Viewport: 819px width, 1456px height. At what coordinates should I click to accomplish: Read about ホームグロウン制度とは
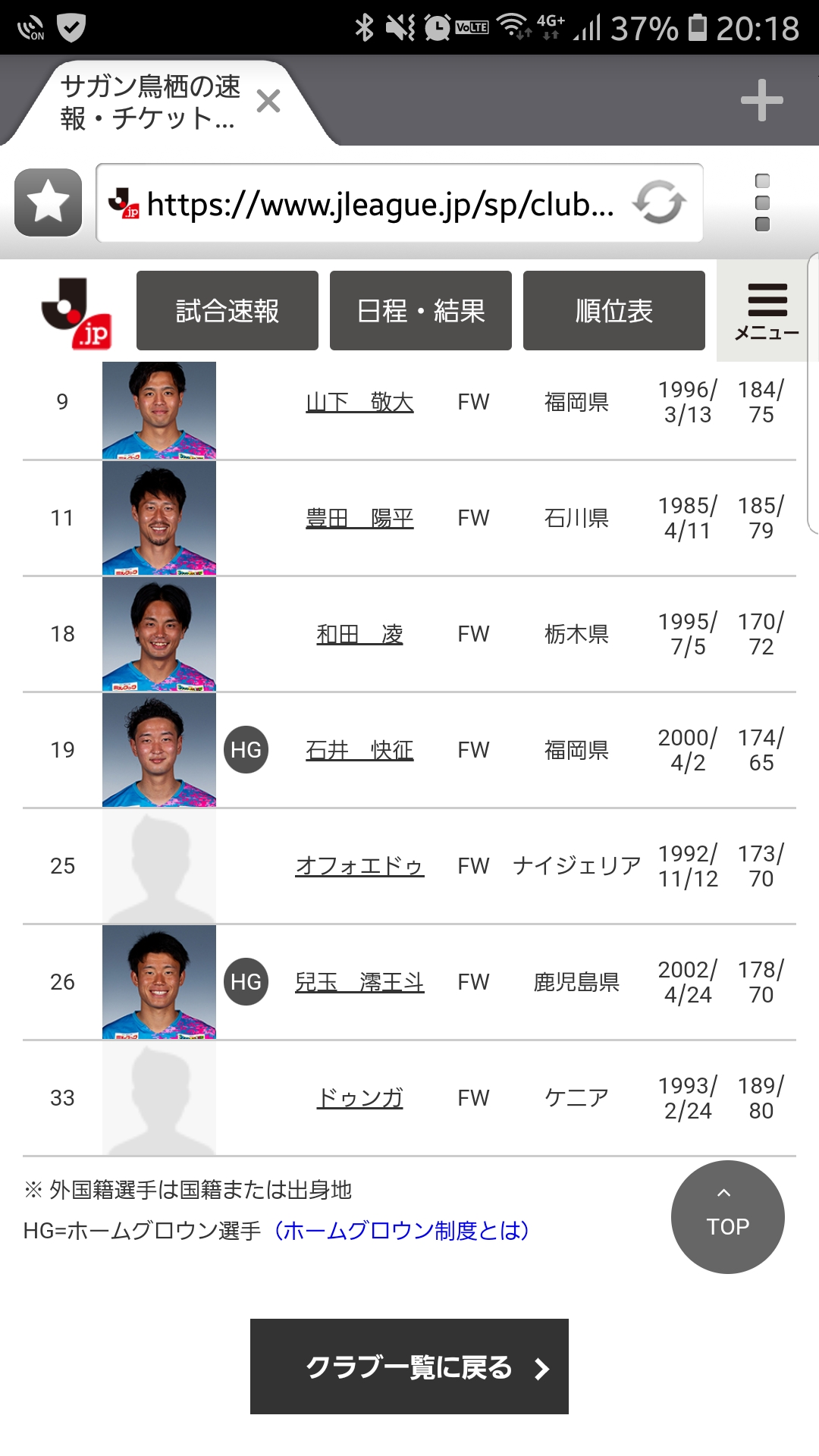tap(401, 1230)
